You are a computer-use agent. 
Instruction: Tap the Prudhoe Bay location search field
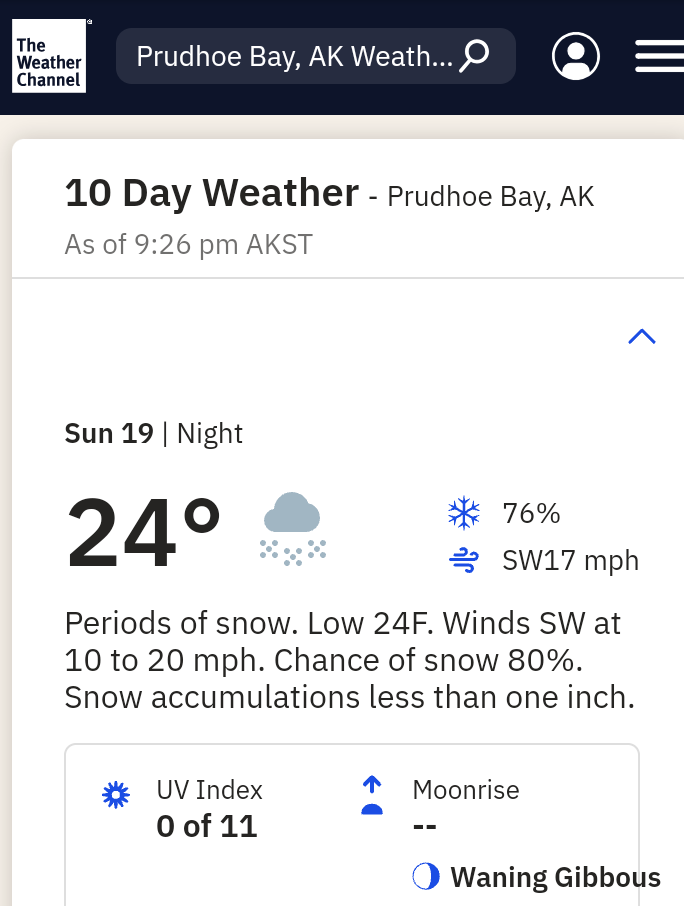click(296, 56)
